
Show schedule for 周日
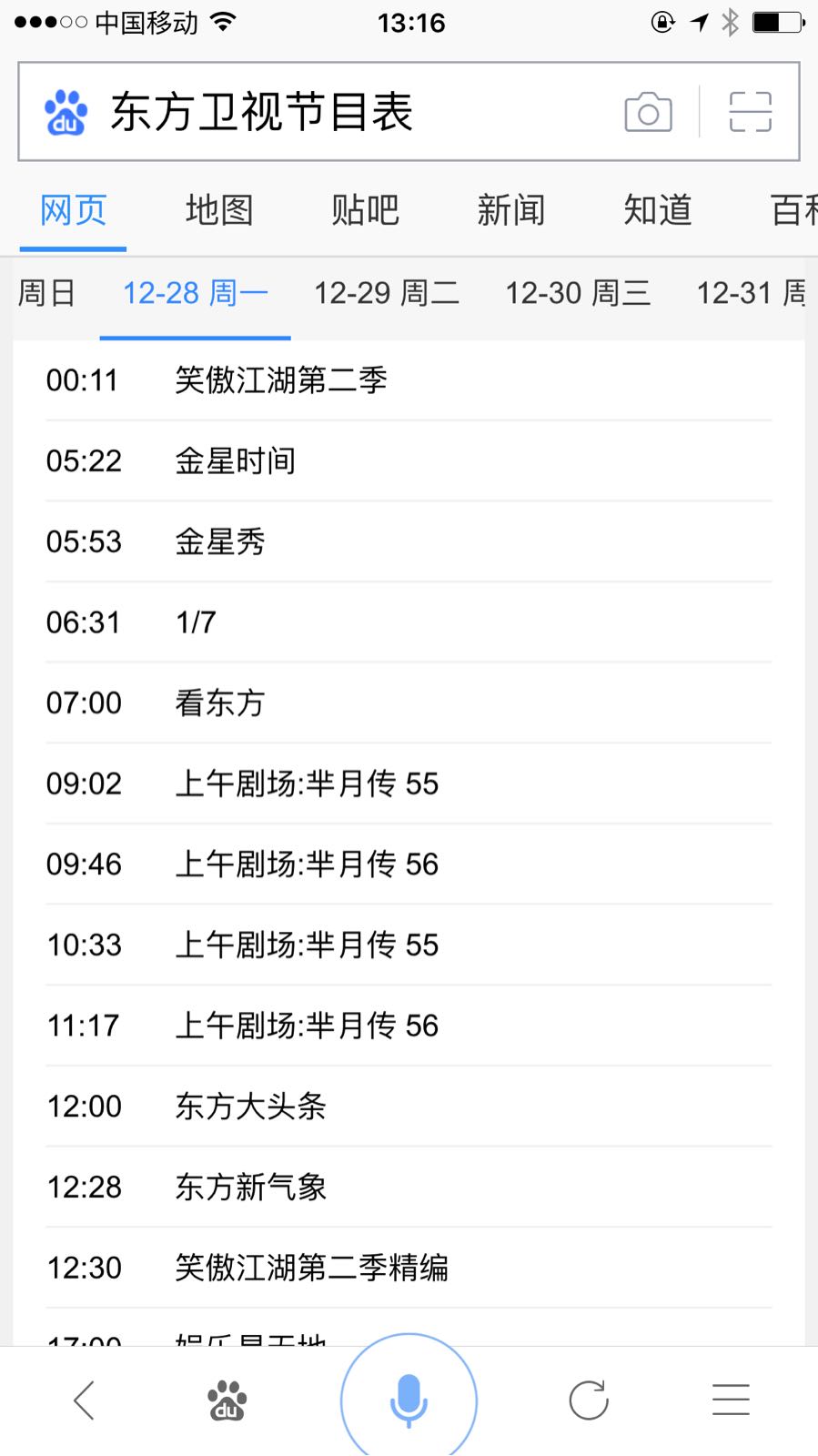point(46,293)
